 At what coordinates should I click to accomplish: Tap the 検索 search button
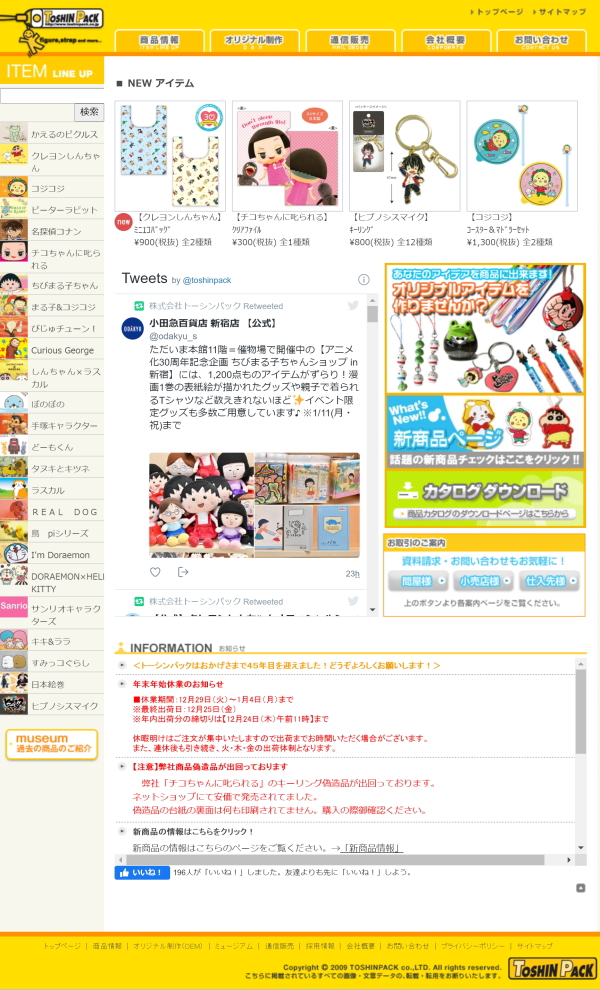(x=89, y=112)
